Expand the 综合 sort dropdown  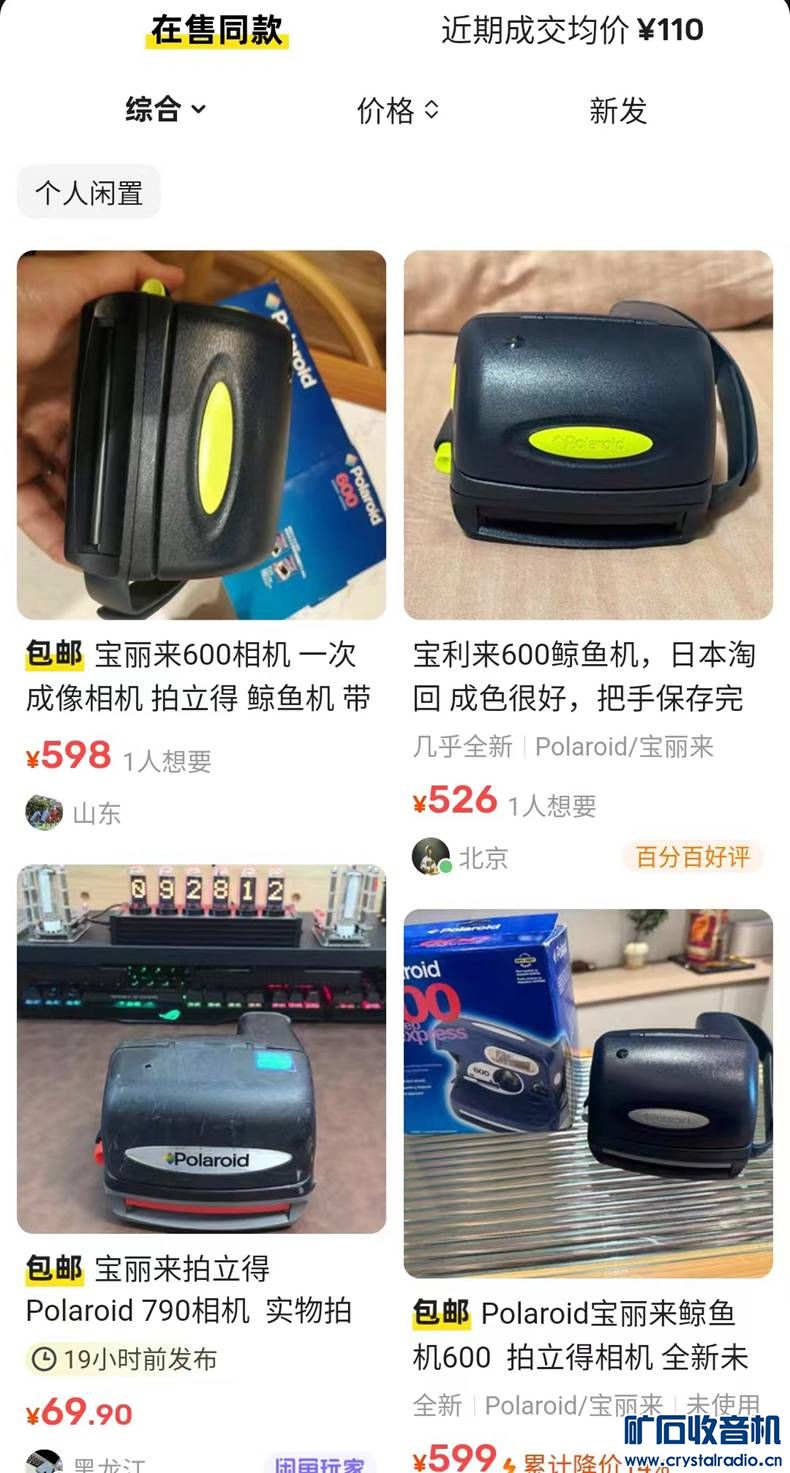(x=166, y=109)
